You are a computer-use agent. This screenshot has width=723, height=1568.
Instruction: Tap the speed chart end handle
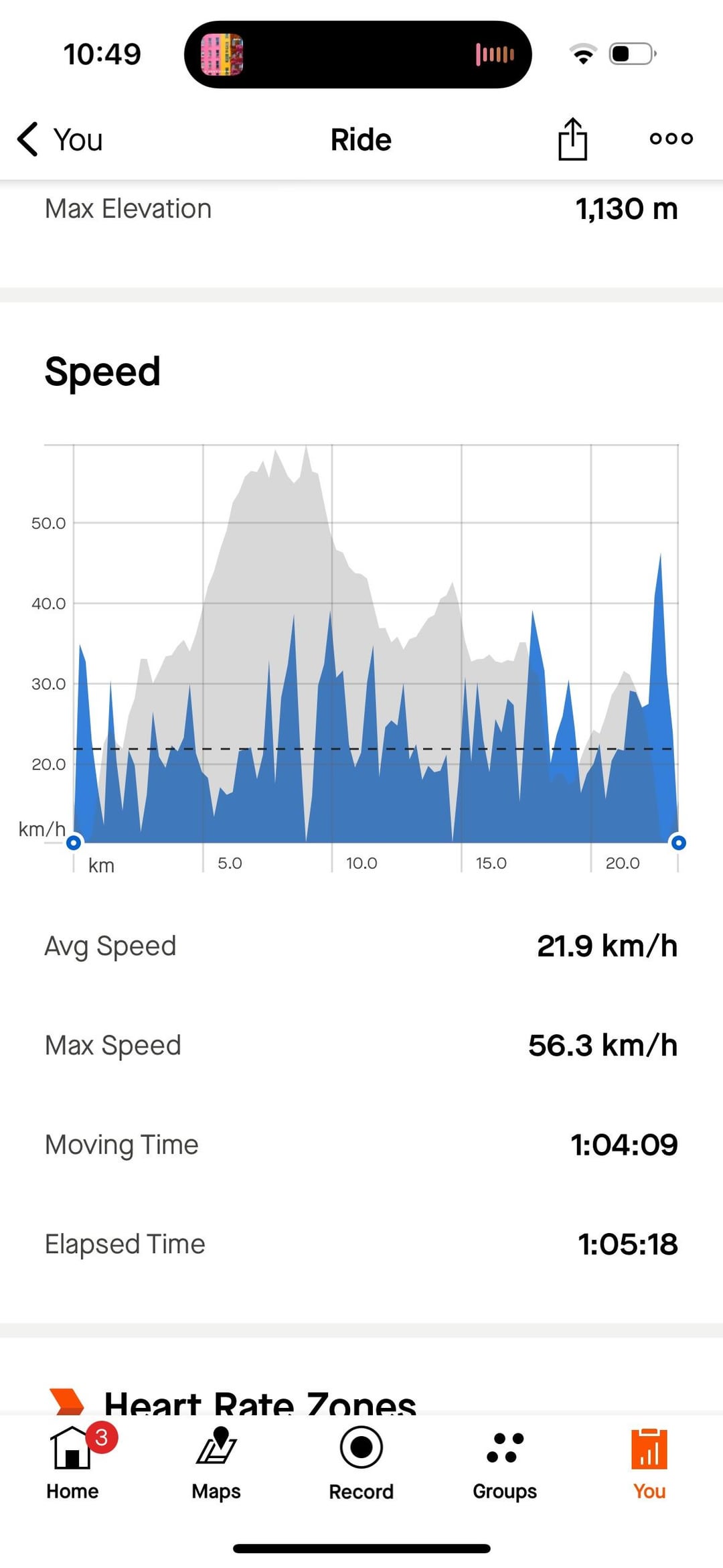(678, 843)
